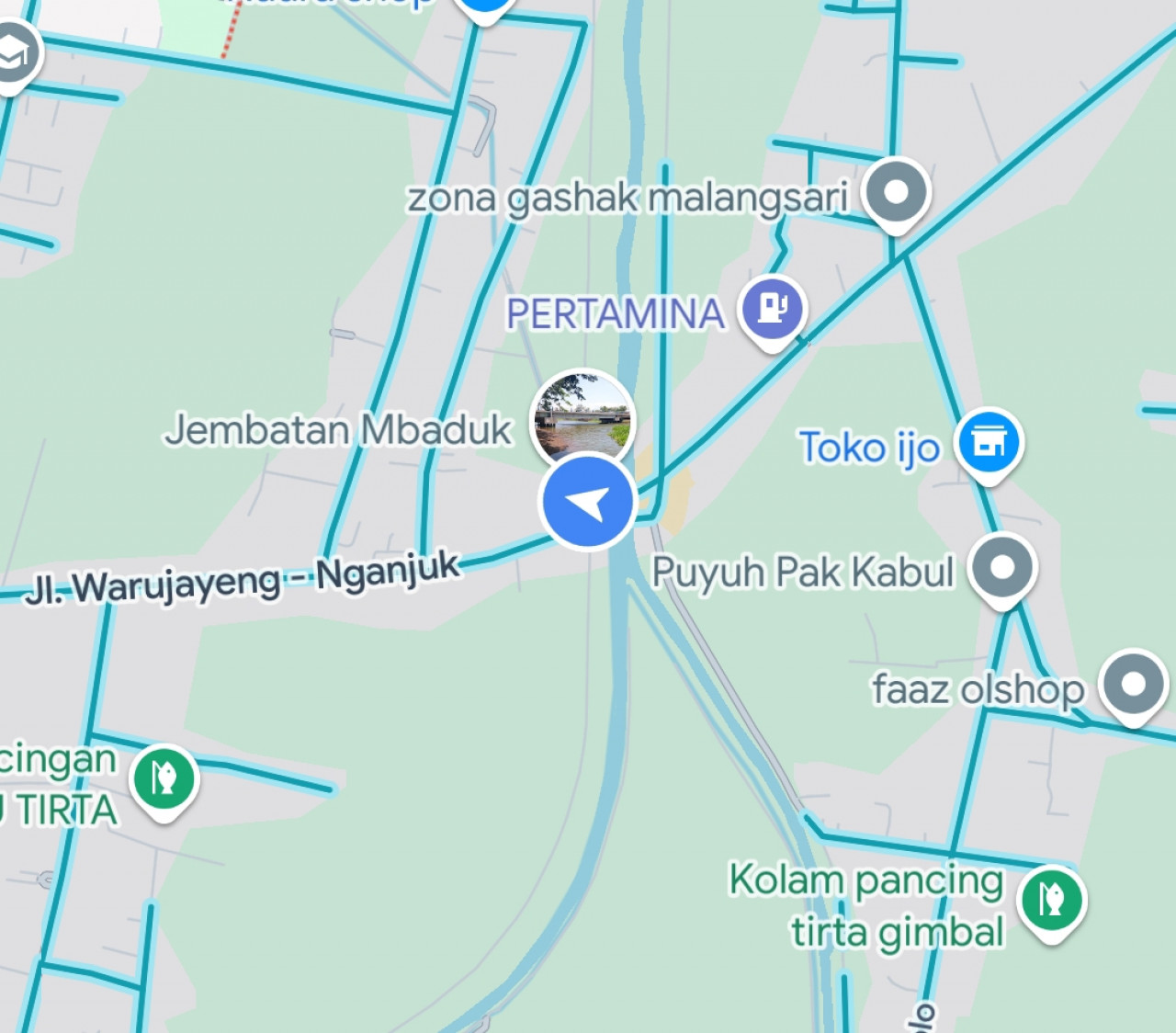Open the Toko ijo shop pin
Image resolution: width=1176 pixels, height=1033 pixels.
point(989,442)
